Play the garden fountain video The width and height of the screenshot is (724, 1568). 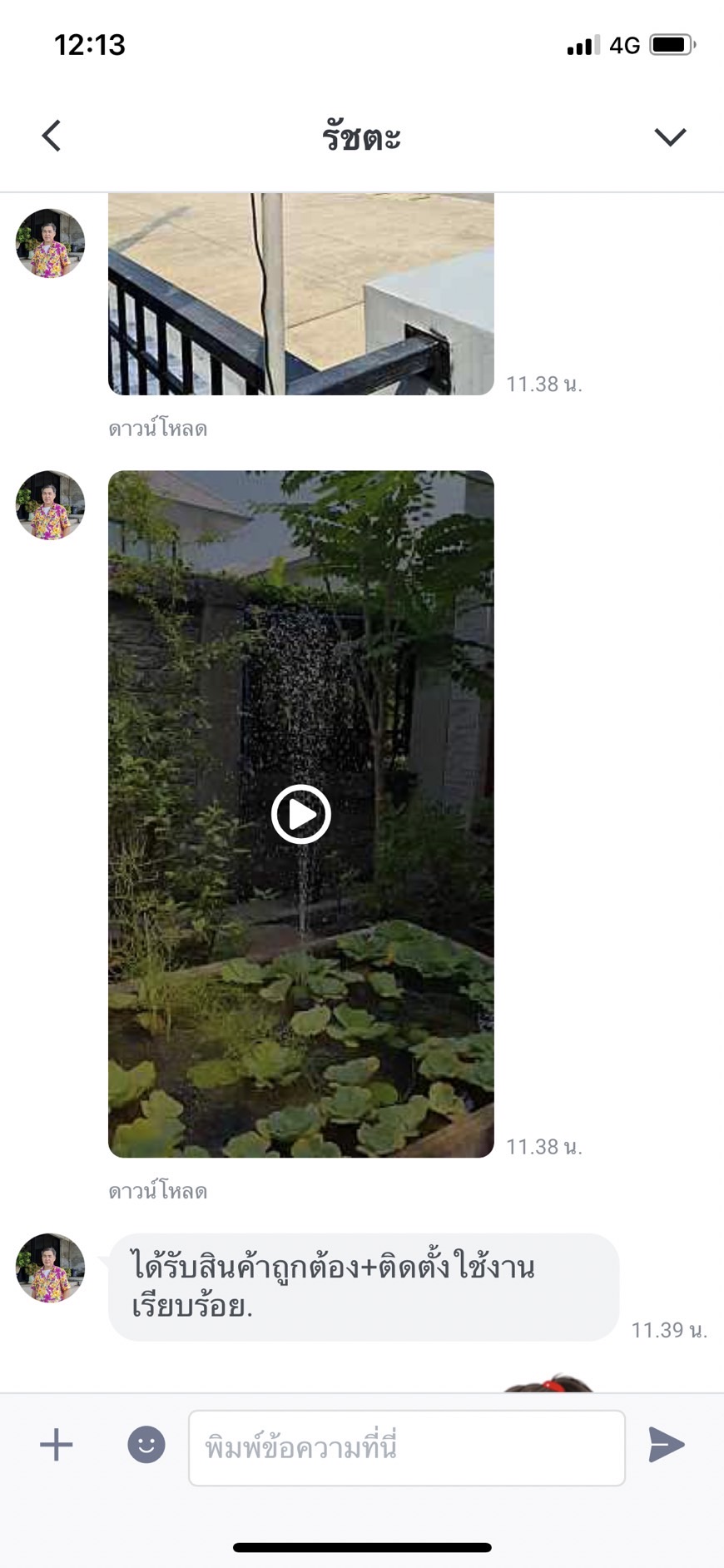pyautogui.click(x=301, y=814)
